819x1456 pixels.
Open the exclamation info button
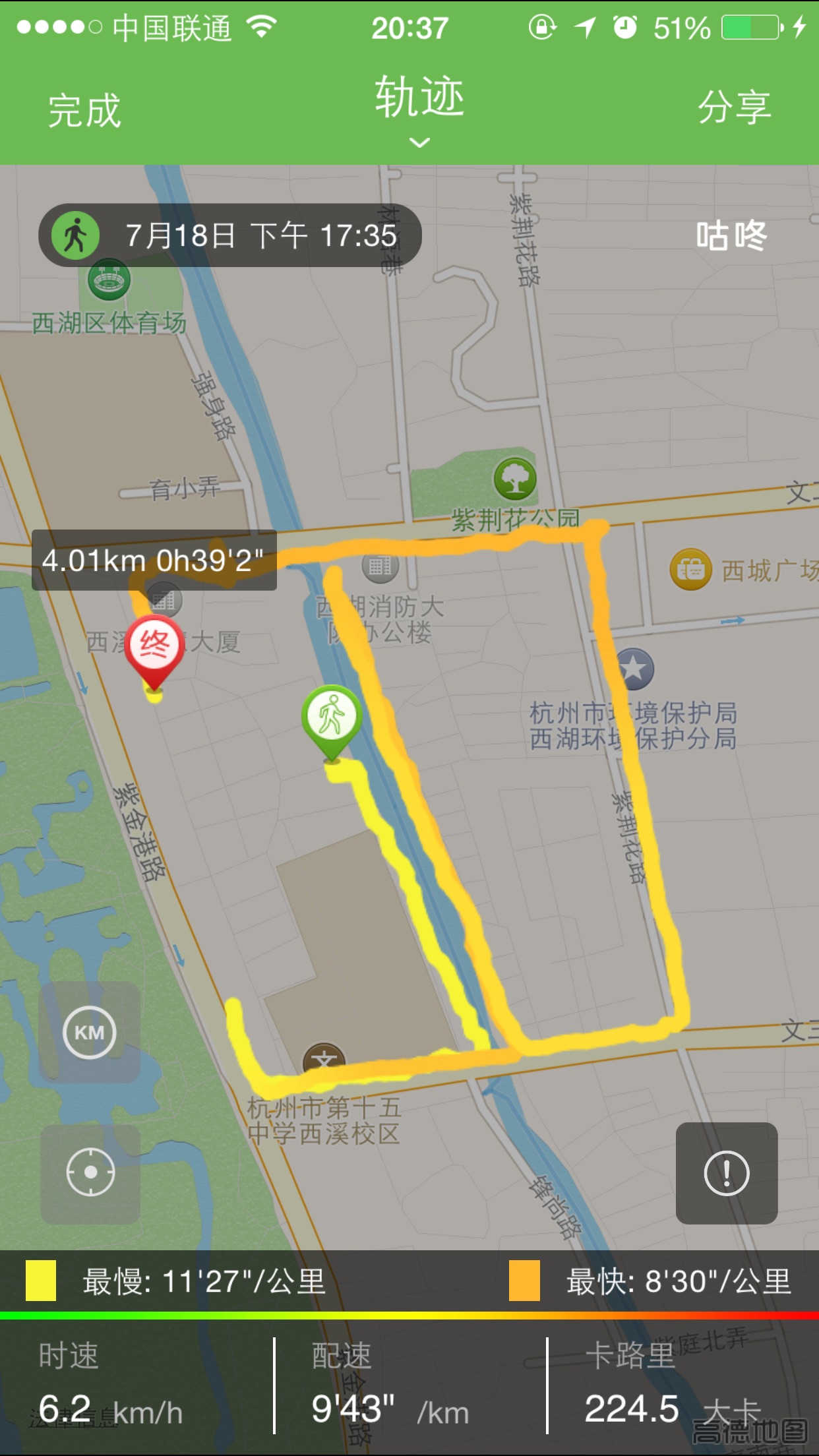(726, 1173)
